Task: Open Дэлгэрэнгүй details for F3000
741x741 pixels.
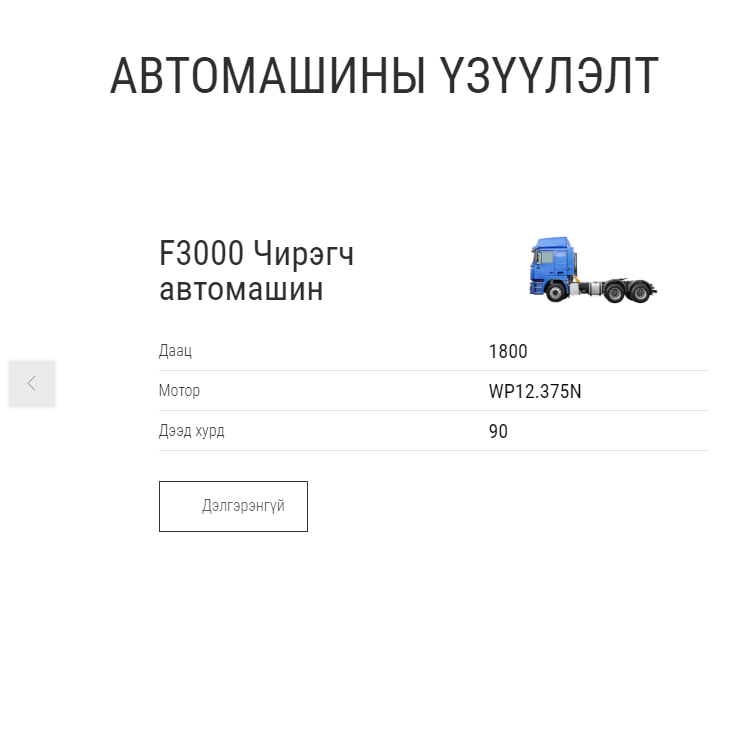Action: (x=233, y=506)
